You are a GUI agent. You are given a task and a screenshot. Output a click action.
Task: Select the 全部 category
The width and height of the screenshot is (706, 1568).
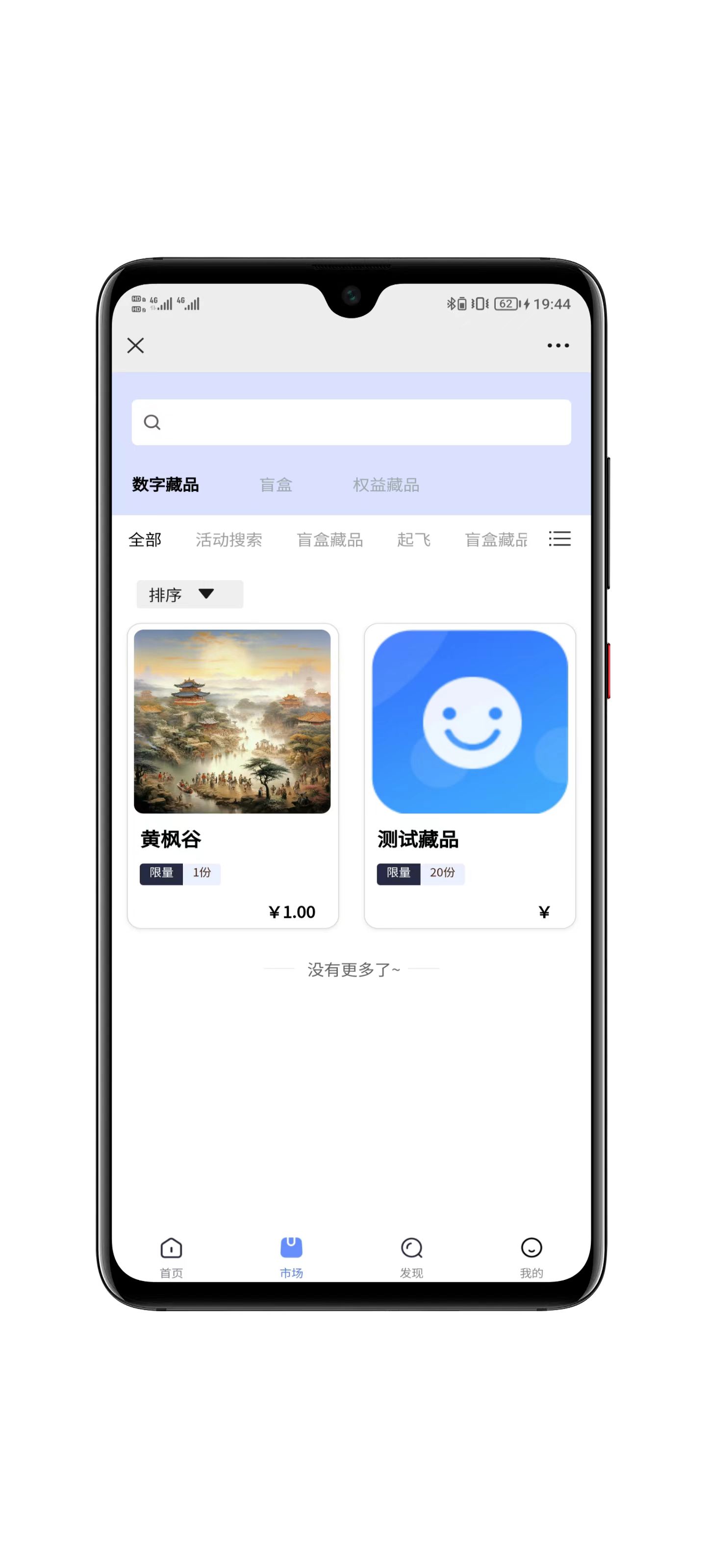[x=145, y=539]
